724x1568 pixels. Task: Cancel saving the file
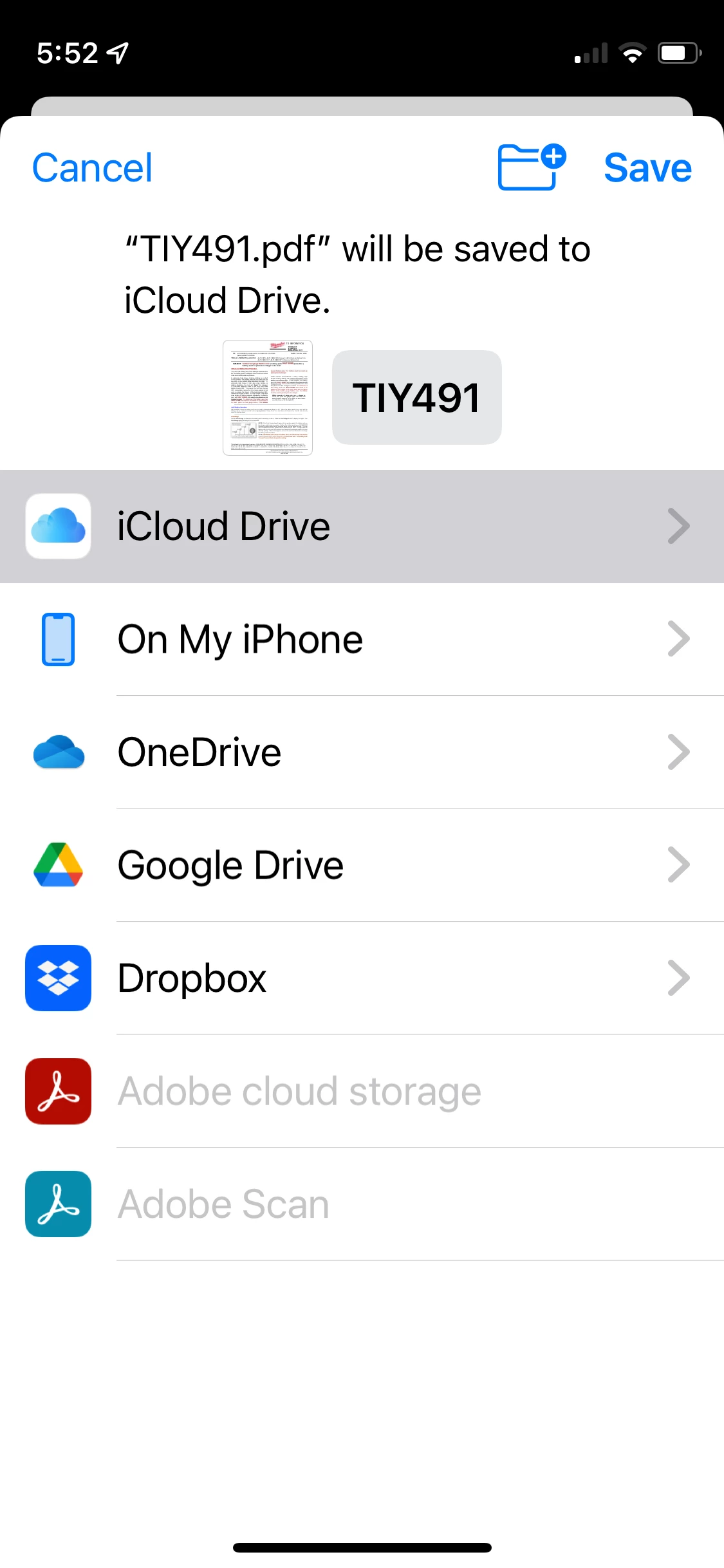coord(92,168)
